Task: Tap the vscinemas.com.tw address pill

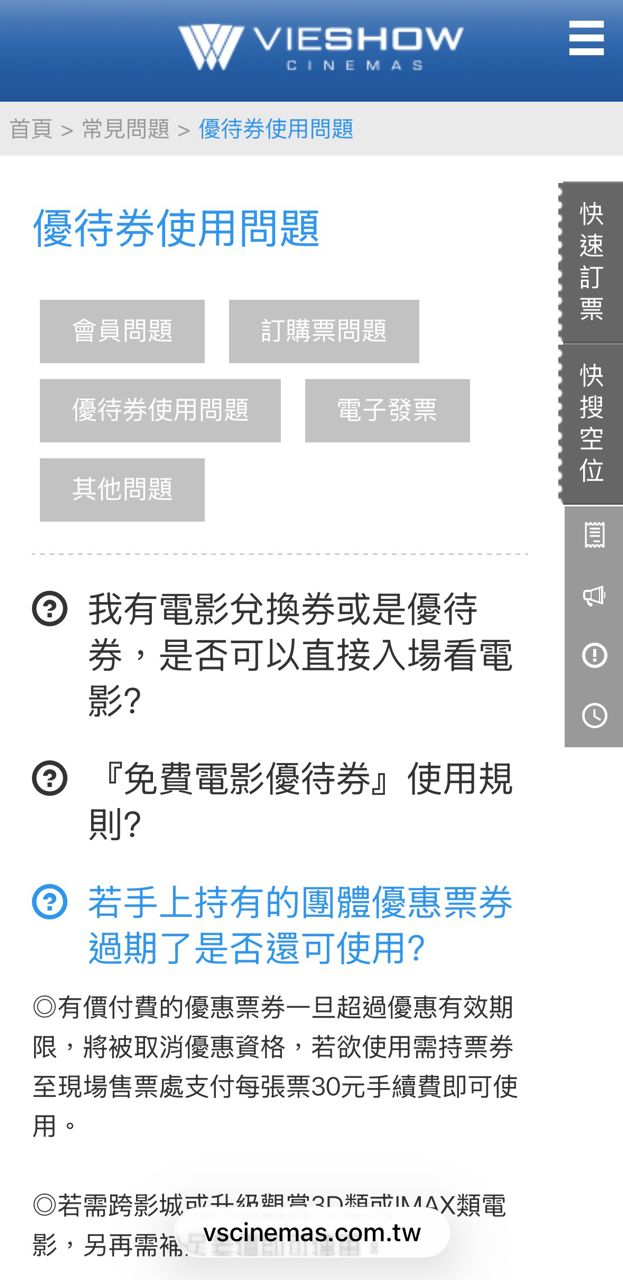Action: tap(312, 1233)
